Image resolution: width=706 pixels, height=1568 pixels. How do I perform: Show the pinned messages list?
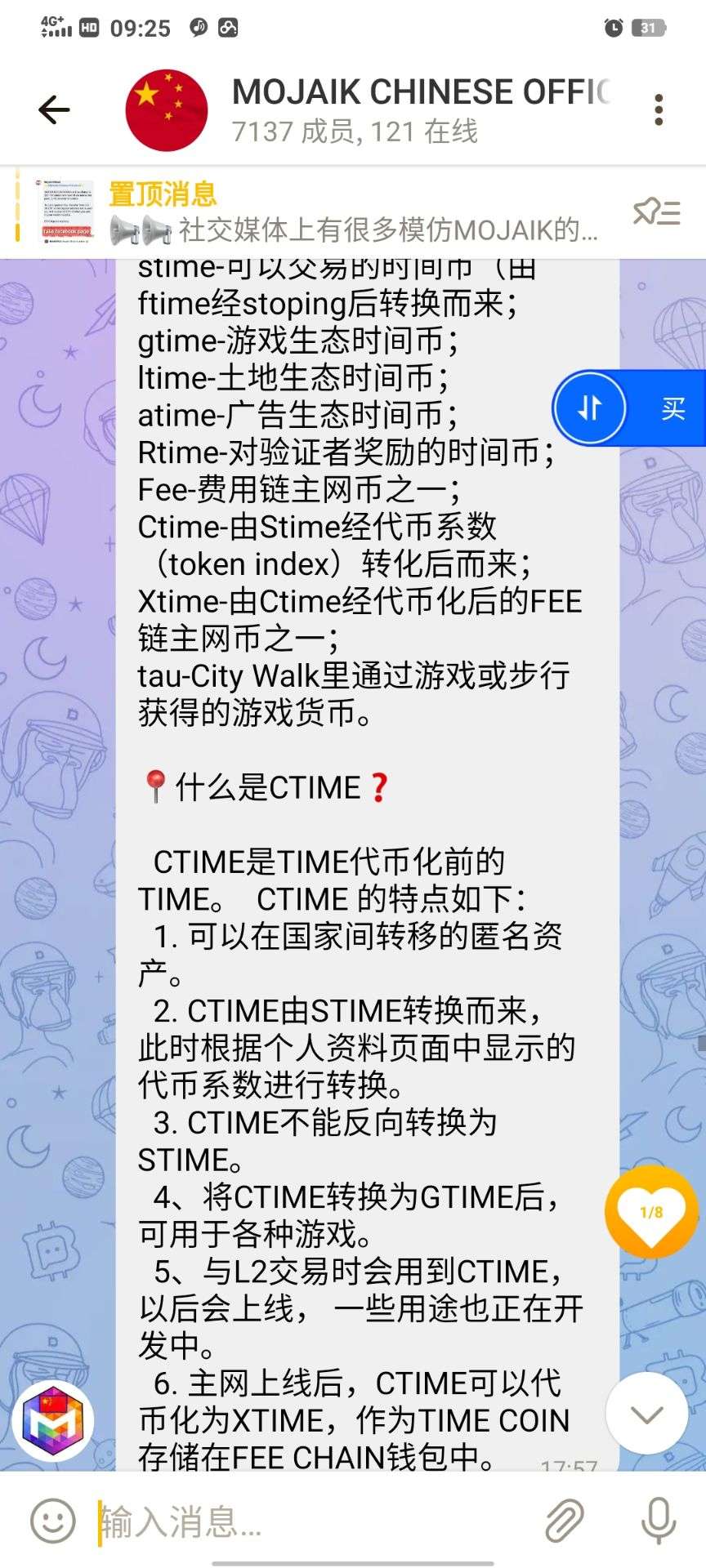point(656,212)
